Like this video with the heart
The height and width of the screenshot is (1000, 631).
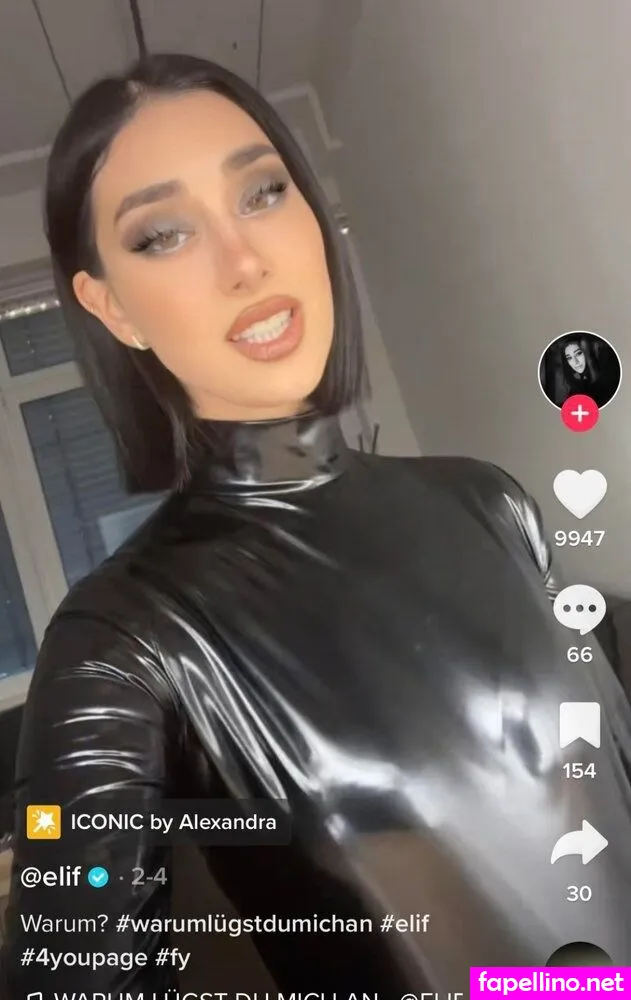tap(579, 494)
